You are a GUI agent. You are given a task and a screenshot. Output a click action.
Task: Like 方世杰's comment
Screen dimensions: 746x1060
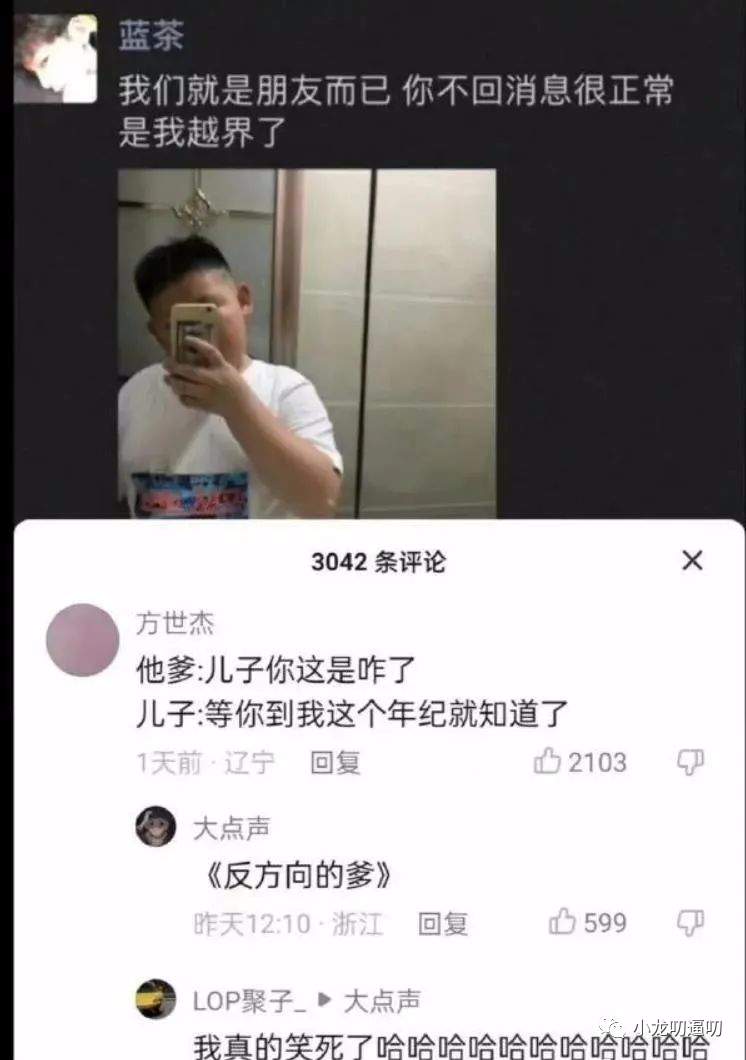point(548,763)
